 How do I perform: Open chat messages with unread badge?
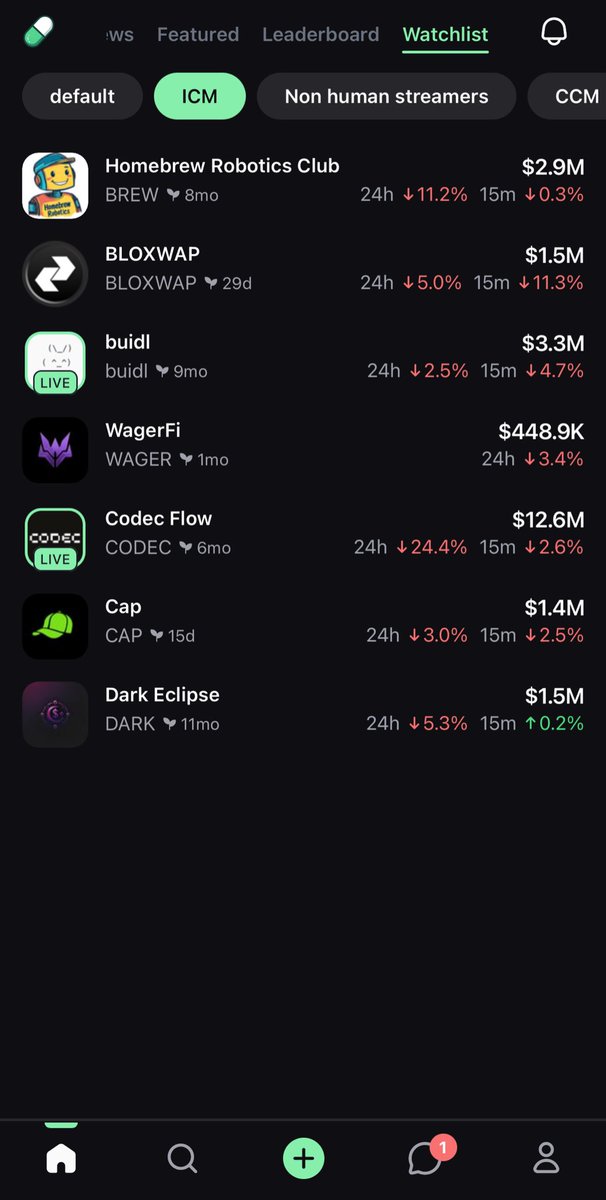[x=426, y=1159]
